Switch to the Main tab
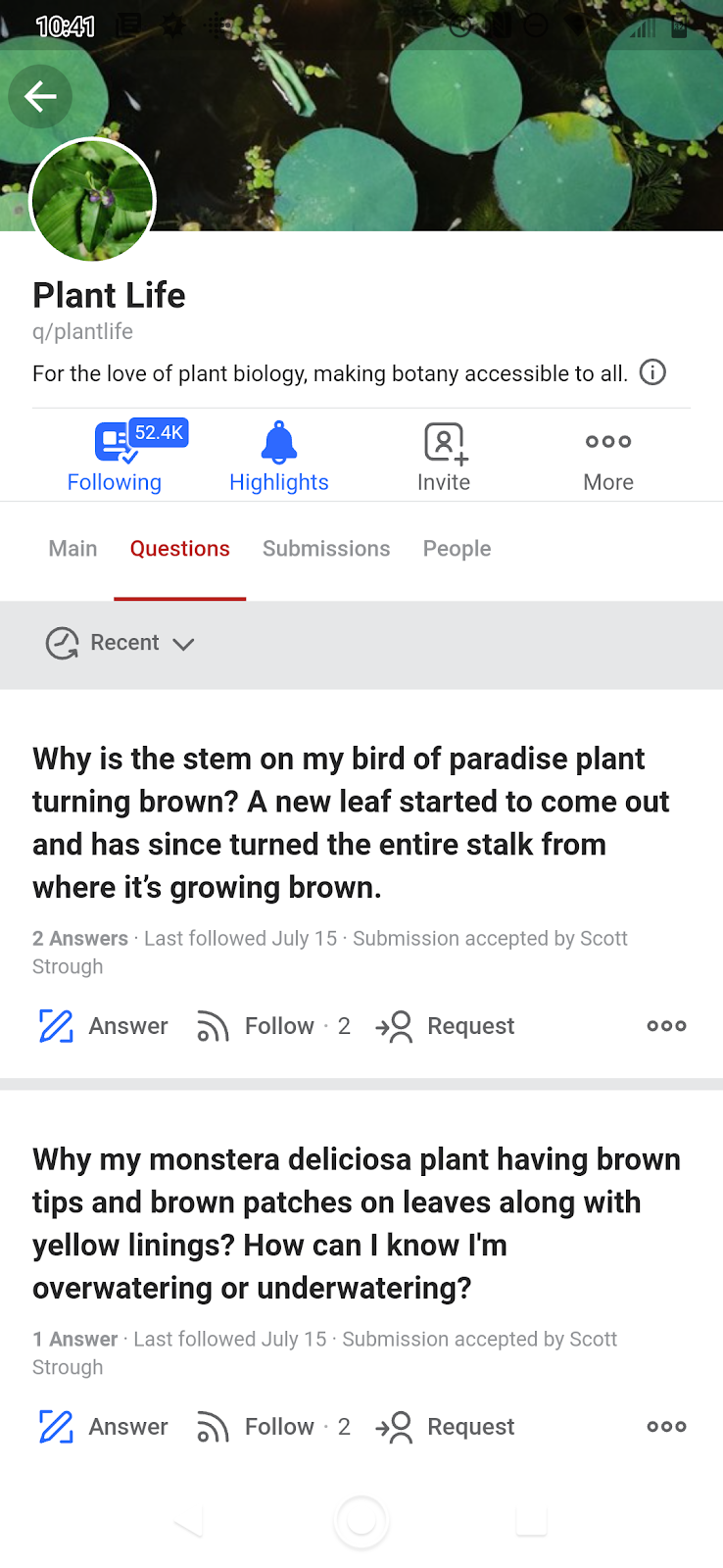Screen dimensions: 723x1568 [73, 549]
